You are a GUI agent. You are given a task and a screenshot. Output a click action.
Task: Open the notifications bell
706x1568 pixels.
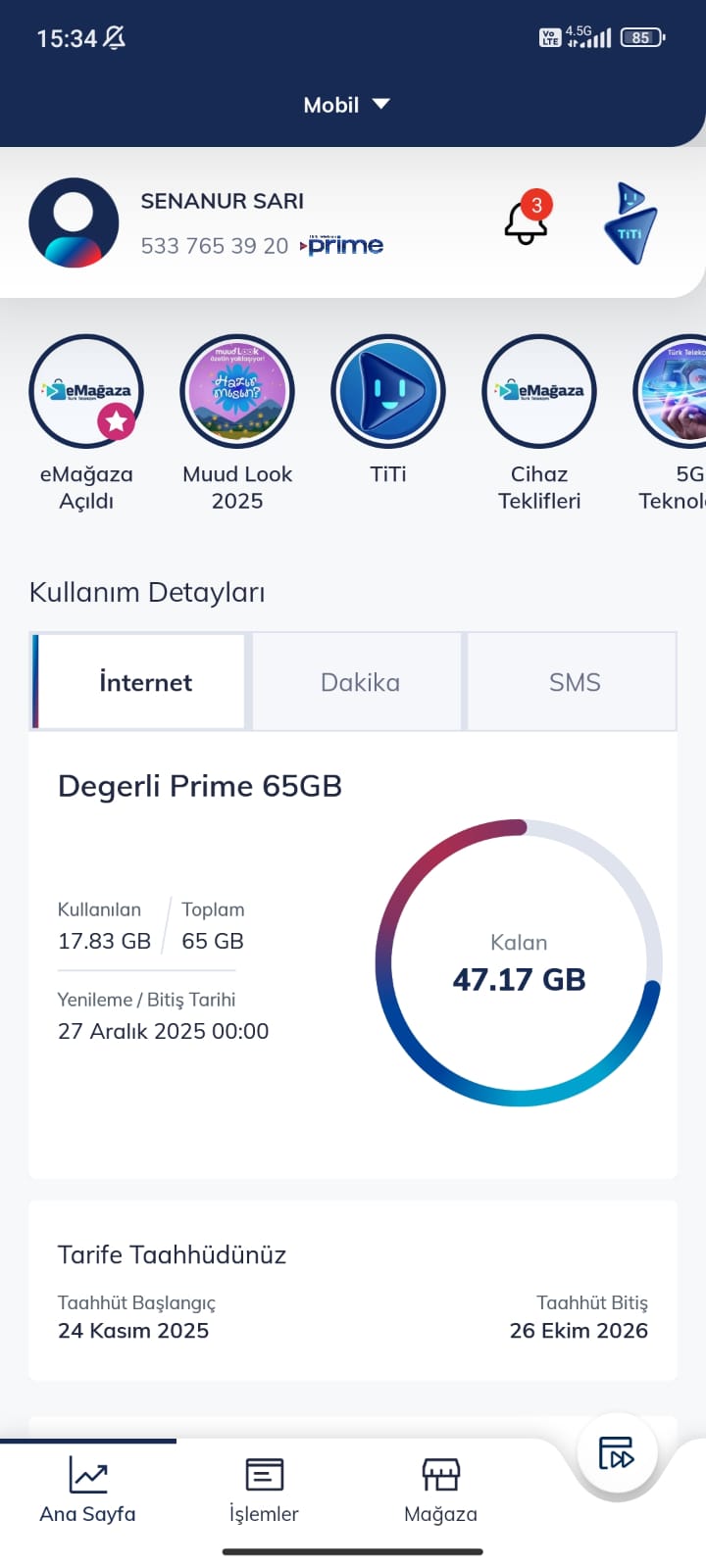point(527,220)
